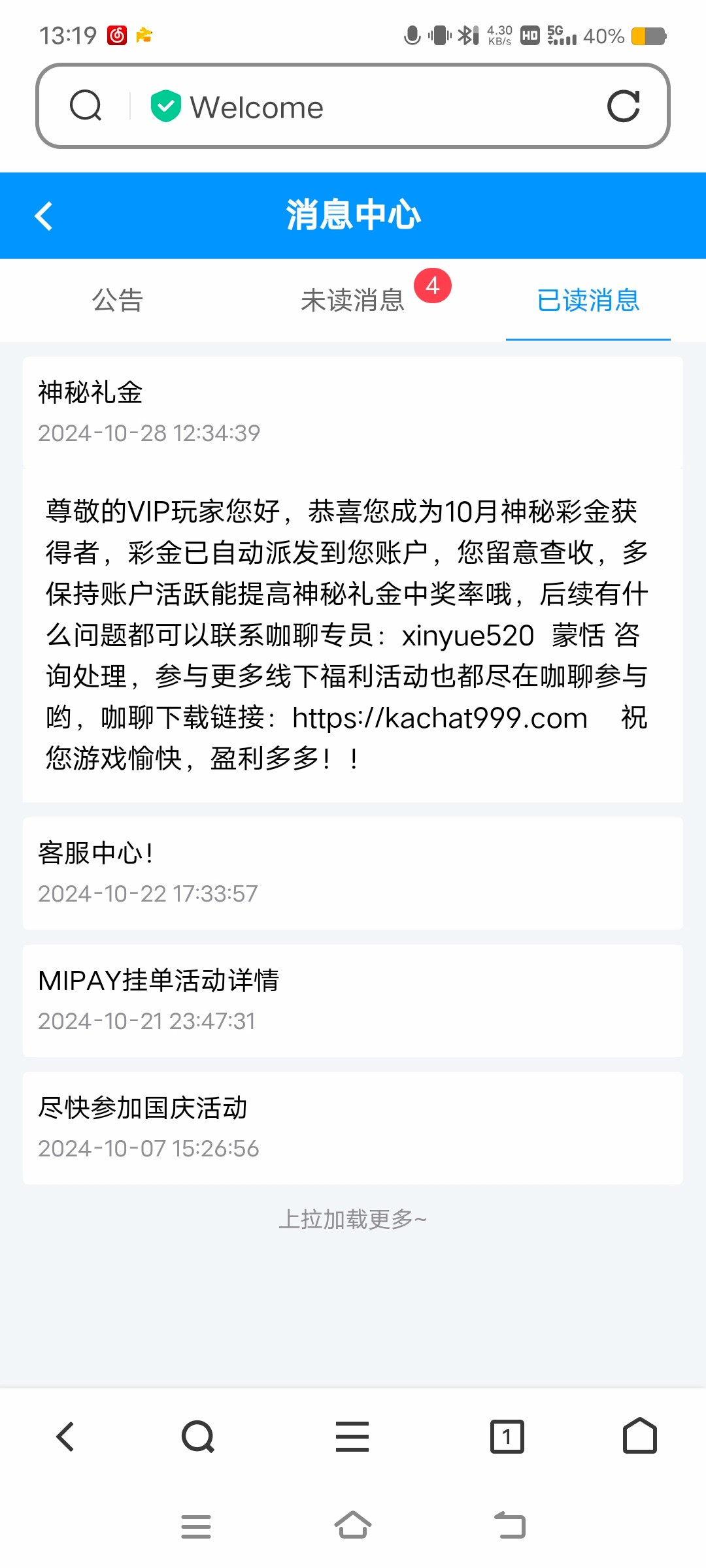
Task: Open the browser tabs switcher showing 1
Action: pyautogui.click(x=507, y=1436)
